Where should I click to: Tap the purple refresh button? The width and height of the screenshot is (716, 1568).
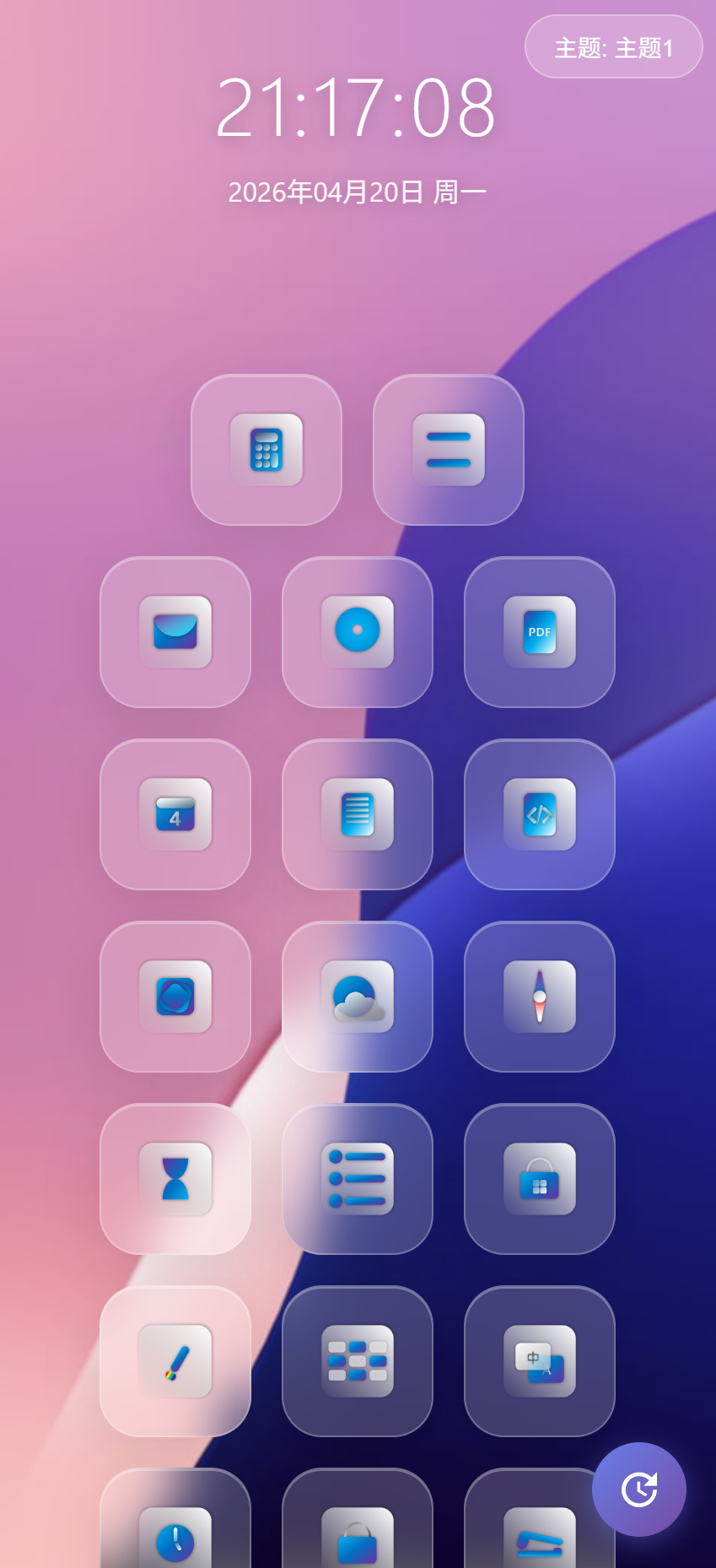(638, 1490)
